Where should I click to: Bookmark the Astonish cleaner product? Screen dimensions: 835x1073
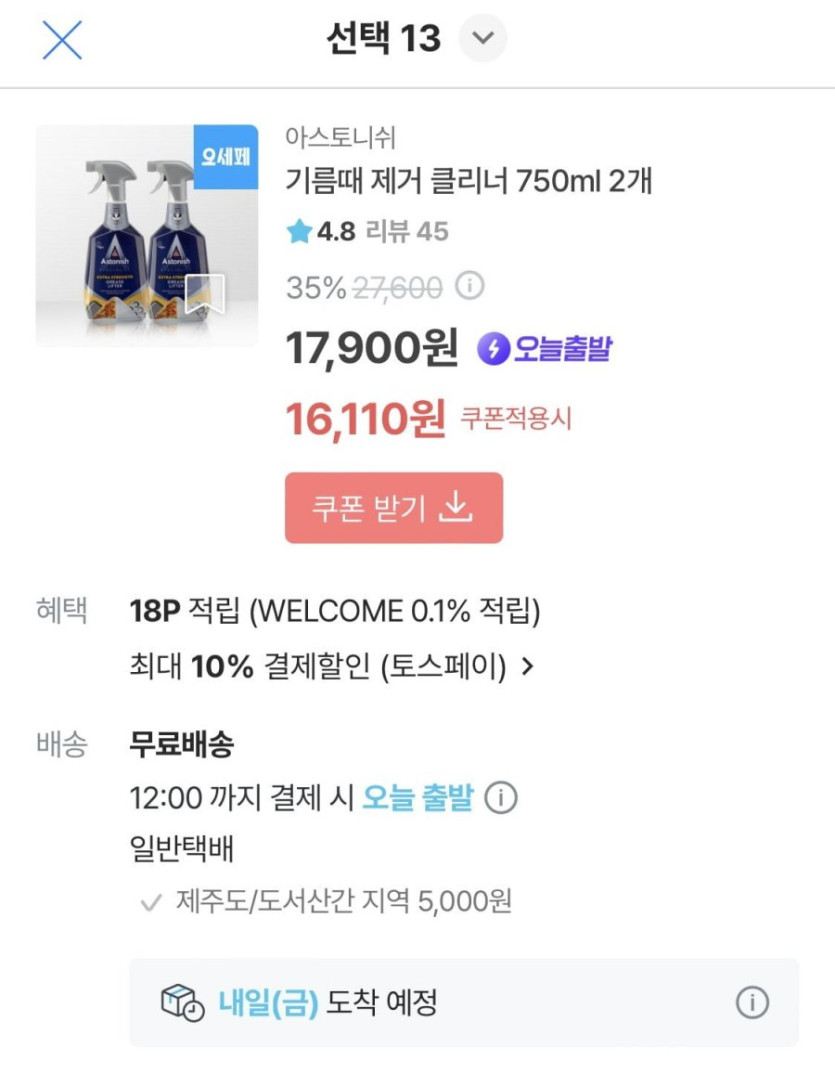(205, 293)
